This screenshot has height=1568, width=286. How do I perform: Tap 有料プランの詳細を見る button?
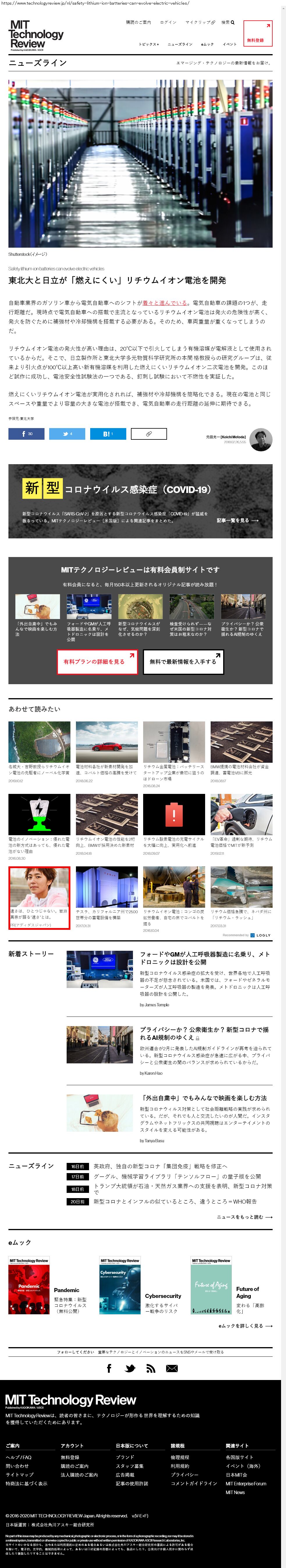pos(94,662)
